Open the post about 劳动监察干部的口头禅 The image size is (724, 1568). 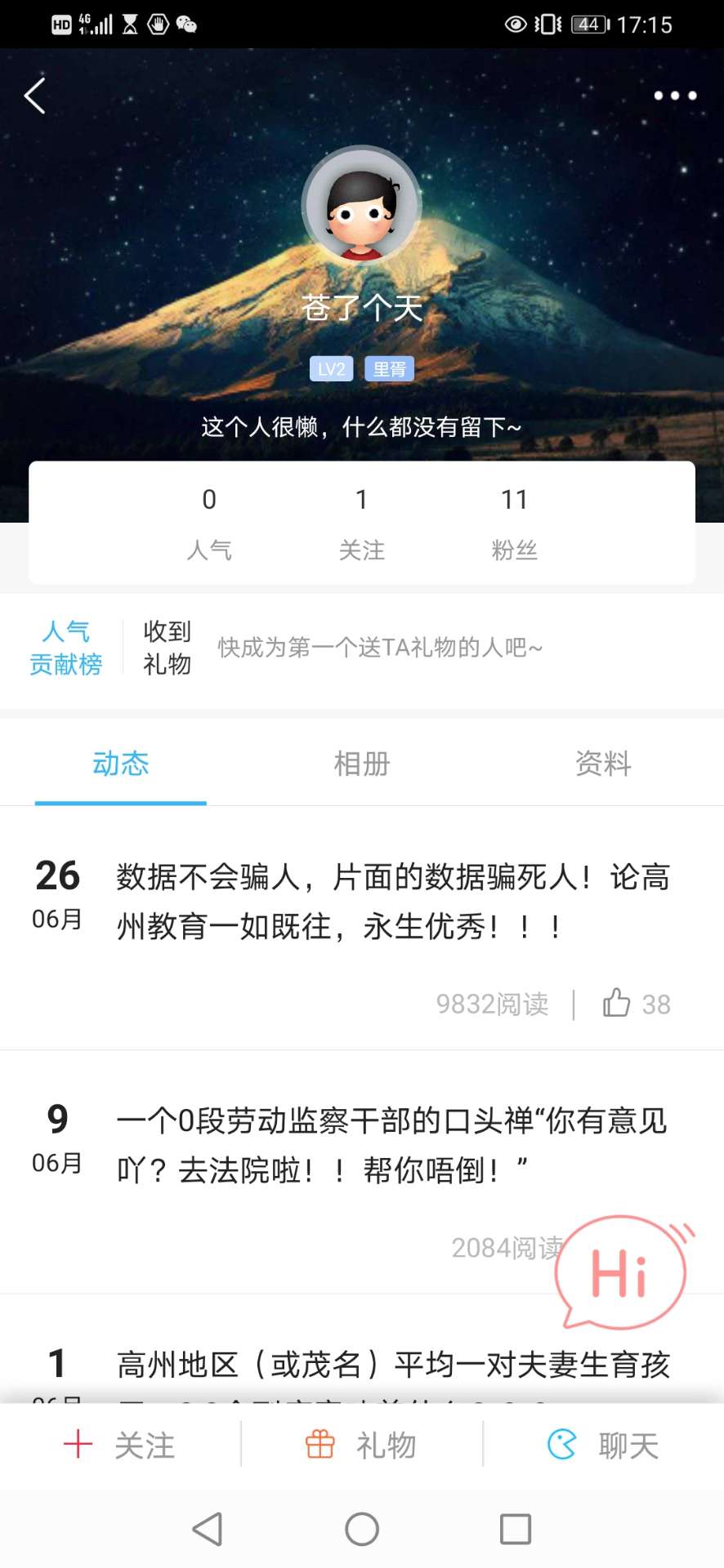[392, 1145]
